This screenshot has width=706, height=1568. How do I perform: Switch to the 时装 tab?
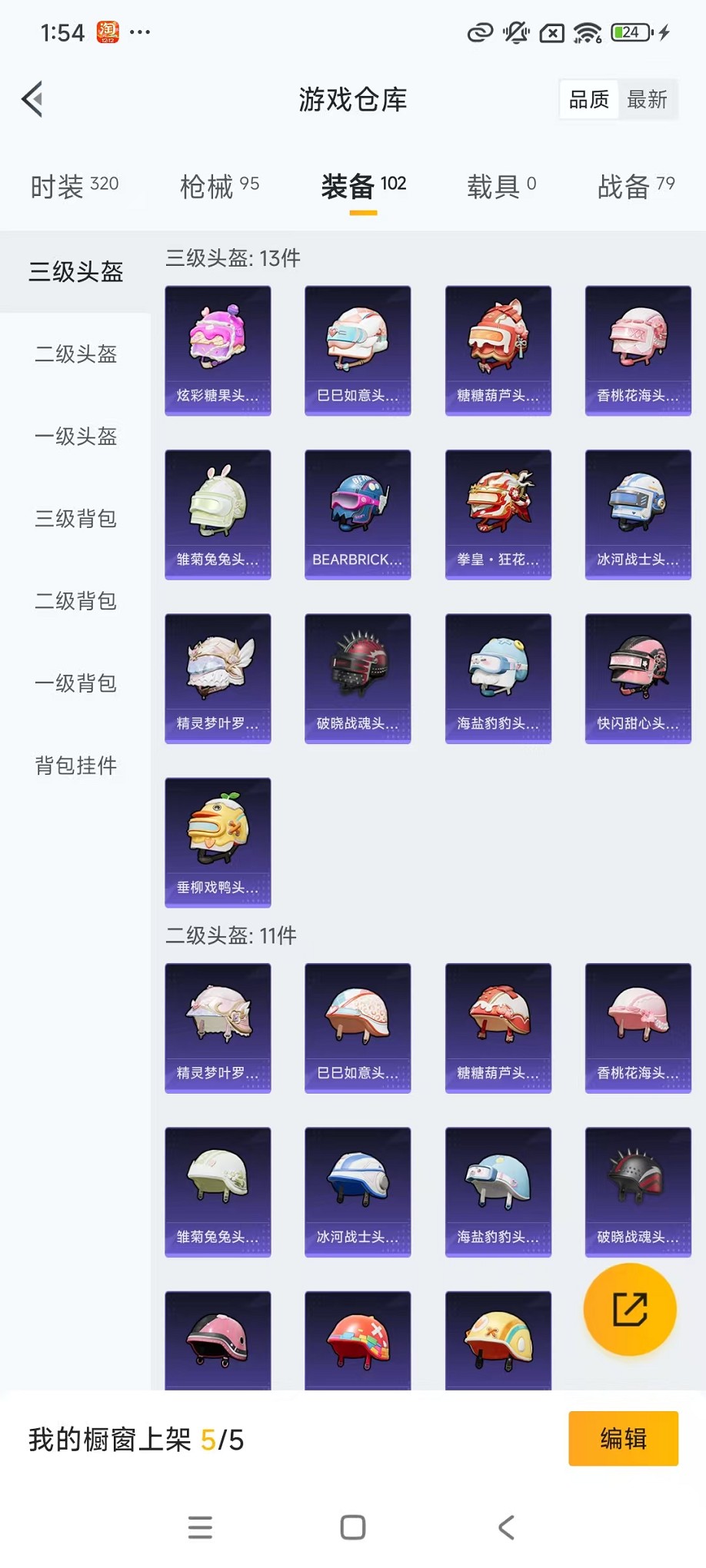pos(74,186)
